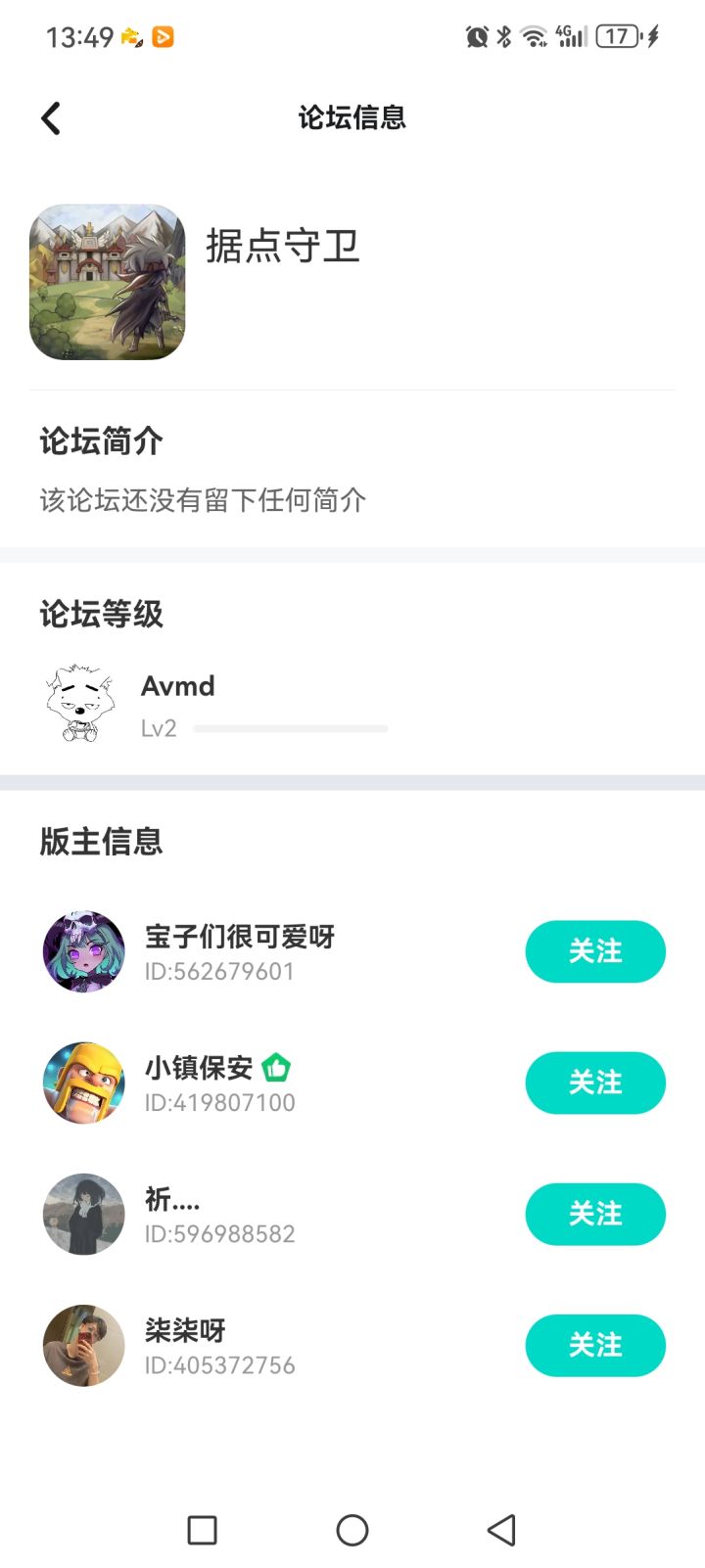Select the 论坛信息 title bar
This screenshot has height=1568, width=705.
[352, 117]
